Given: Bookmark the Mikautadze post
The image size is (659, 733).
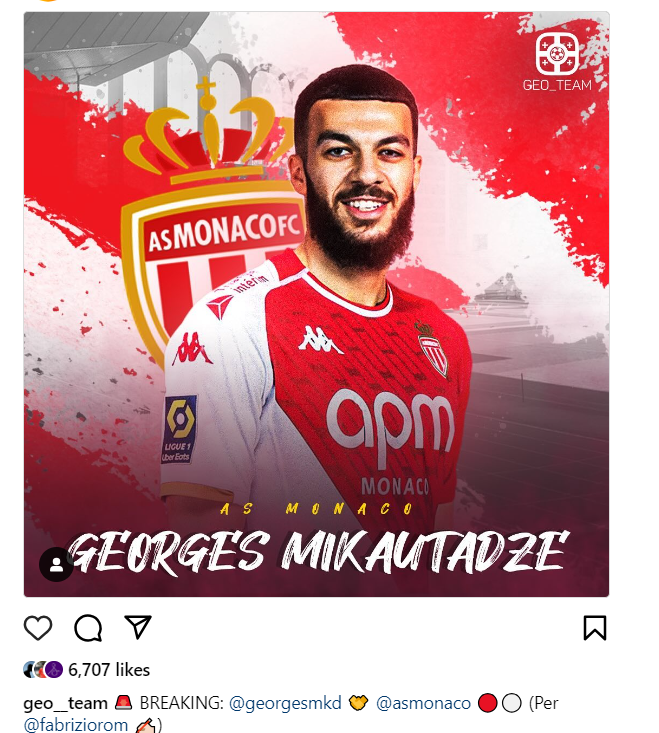Looking at the screenshot, I should coord(594,627).
